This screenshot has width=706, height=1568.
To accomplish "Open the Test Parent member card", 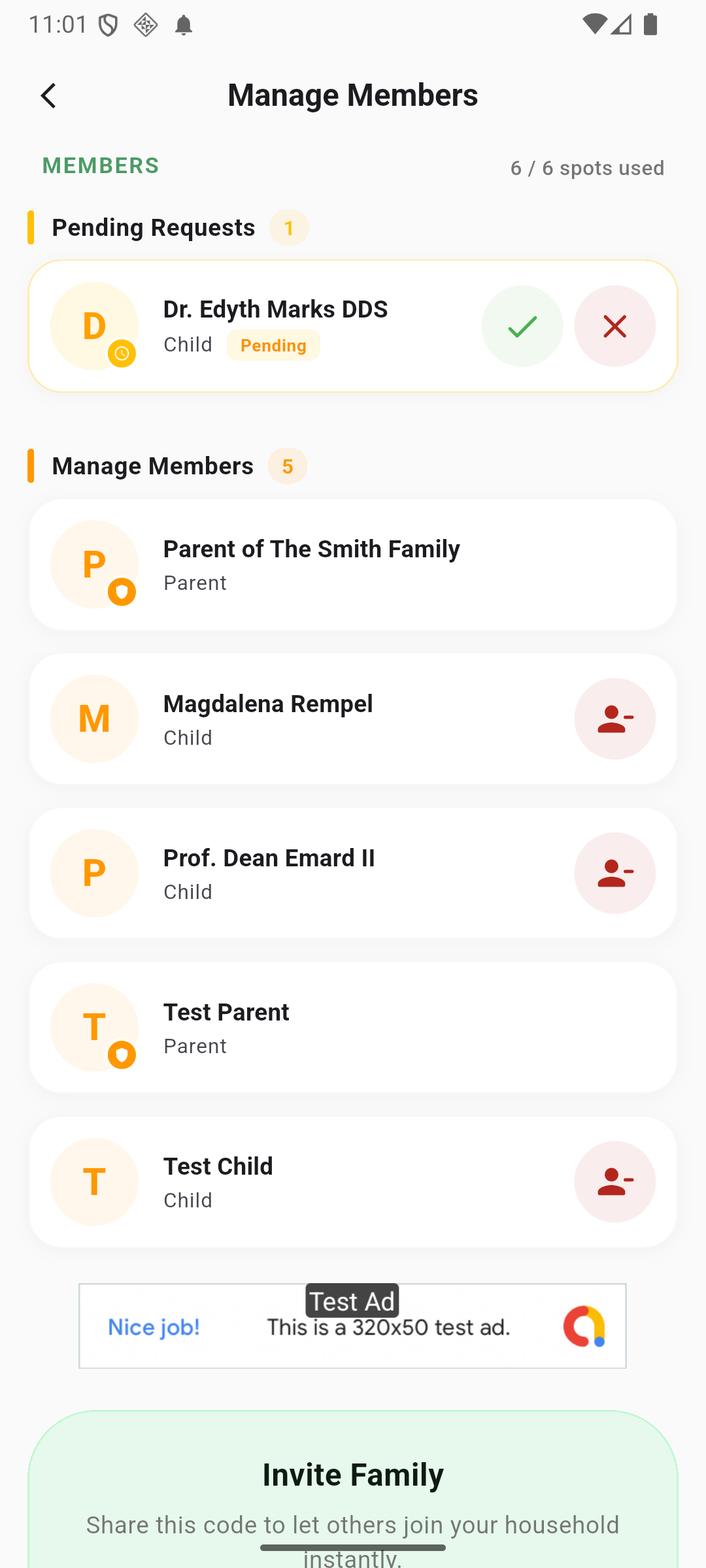I will (x=353, y=1026).
